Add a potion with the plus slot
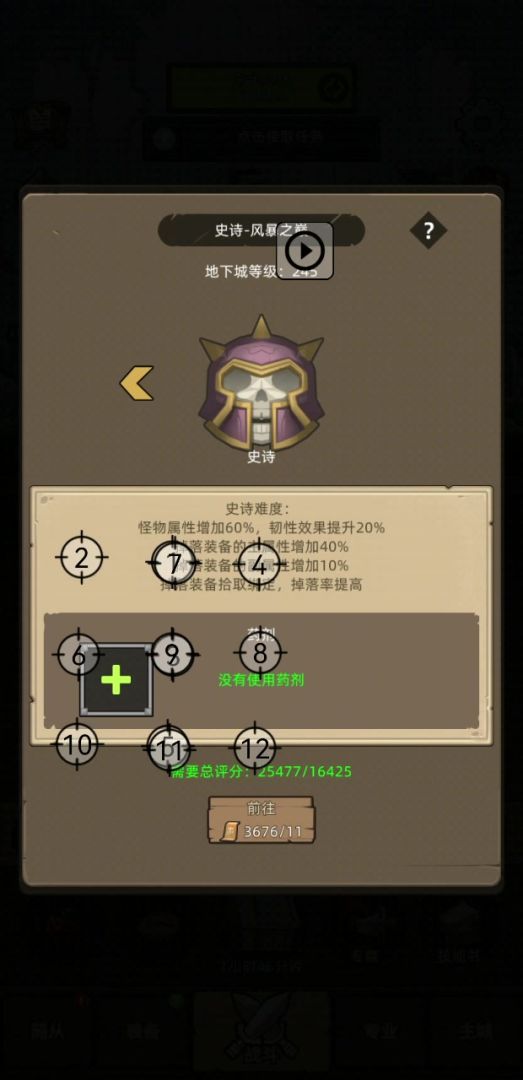 (116, 681)
